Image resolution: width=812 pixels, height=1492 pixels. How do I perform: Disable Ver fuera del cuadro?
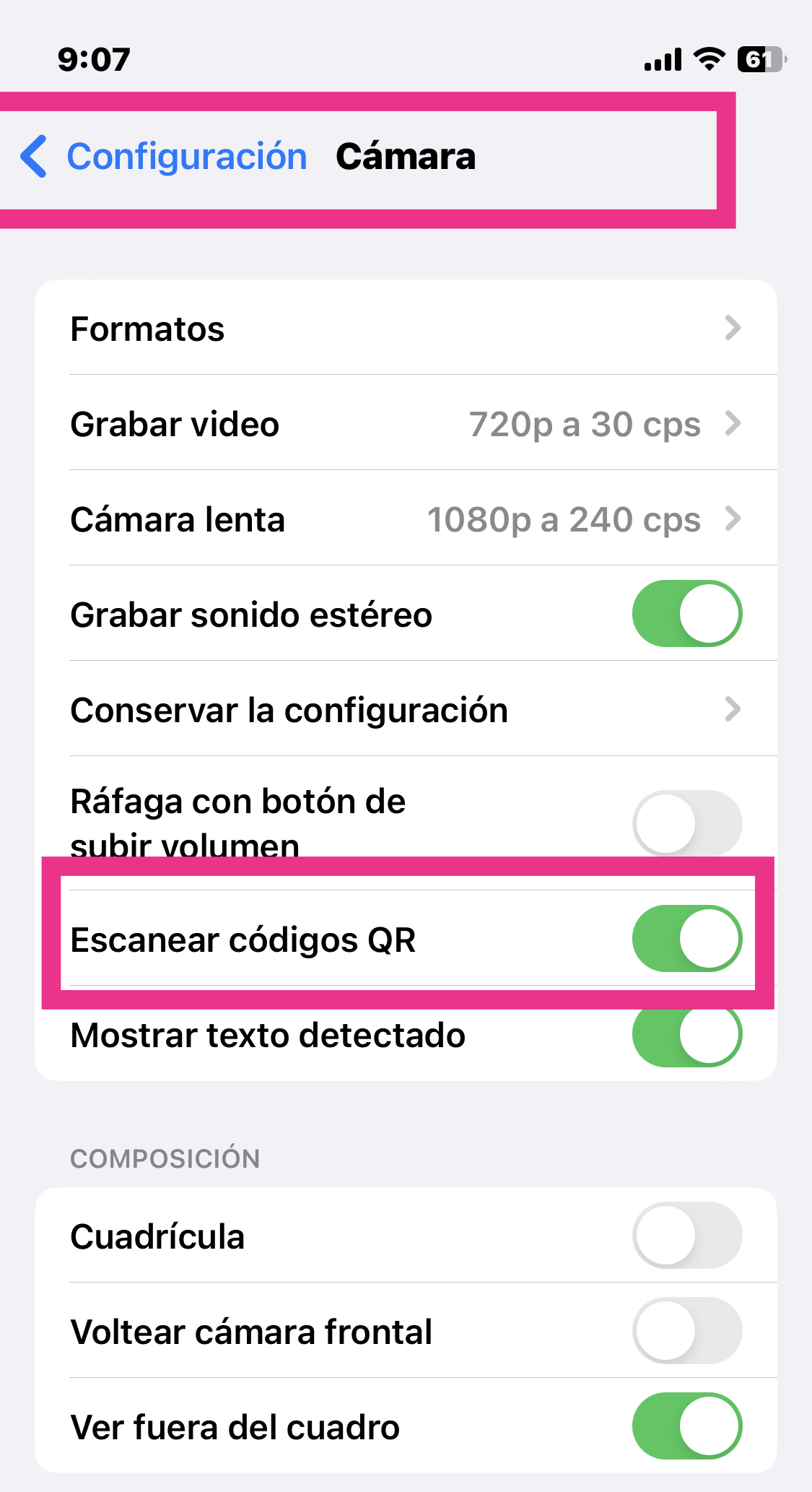(686, 1426)
